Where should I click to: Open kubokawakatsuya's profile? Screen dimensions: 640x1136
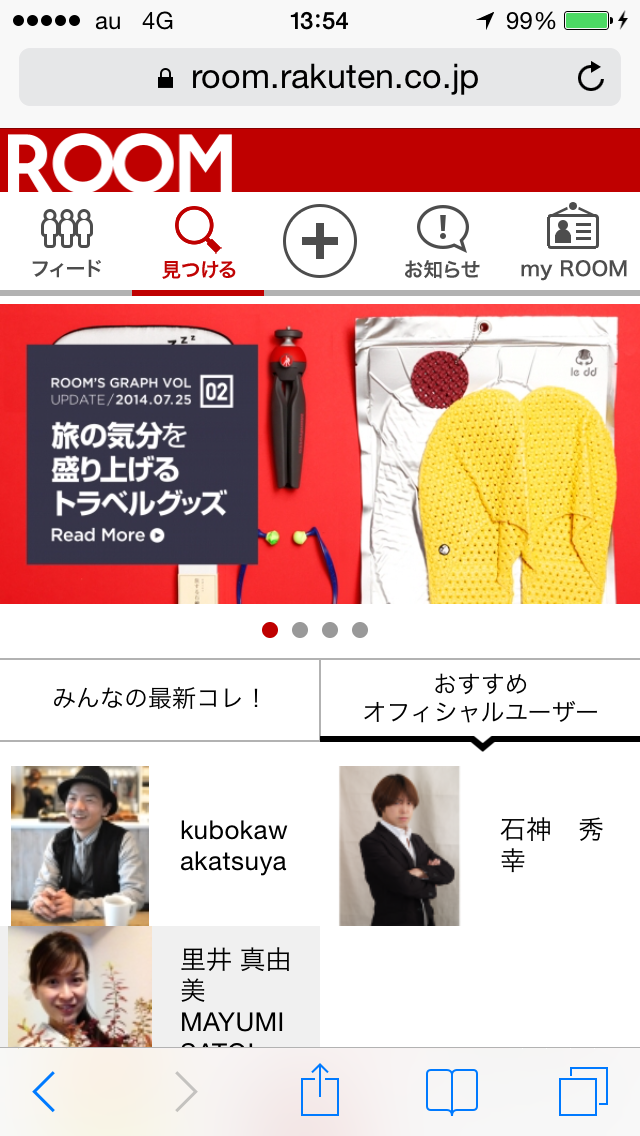[x=160, y=846]
